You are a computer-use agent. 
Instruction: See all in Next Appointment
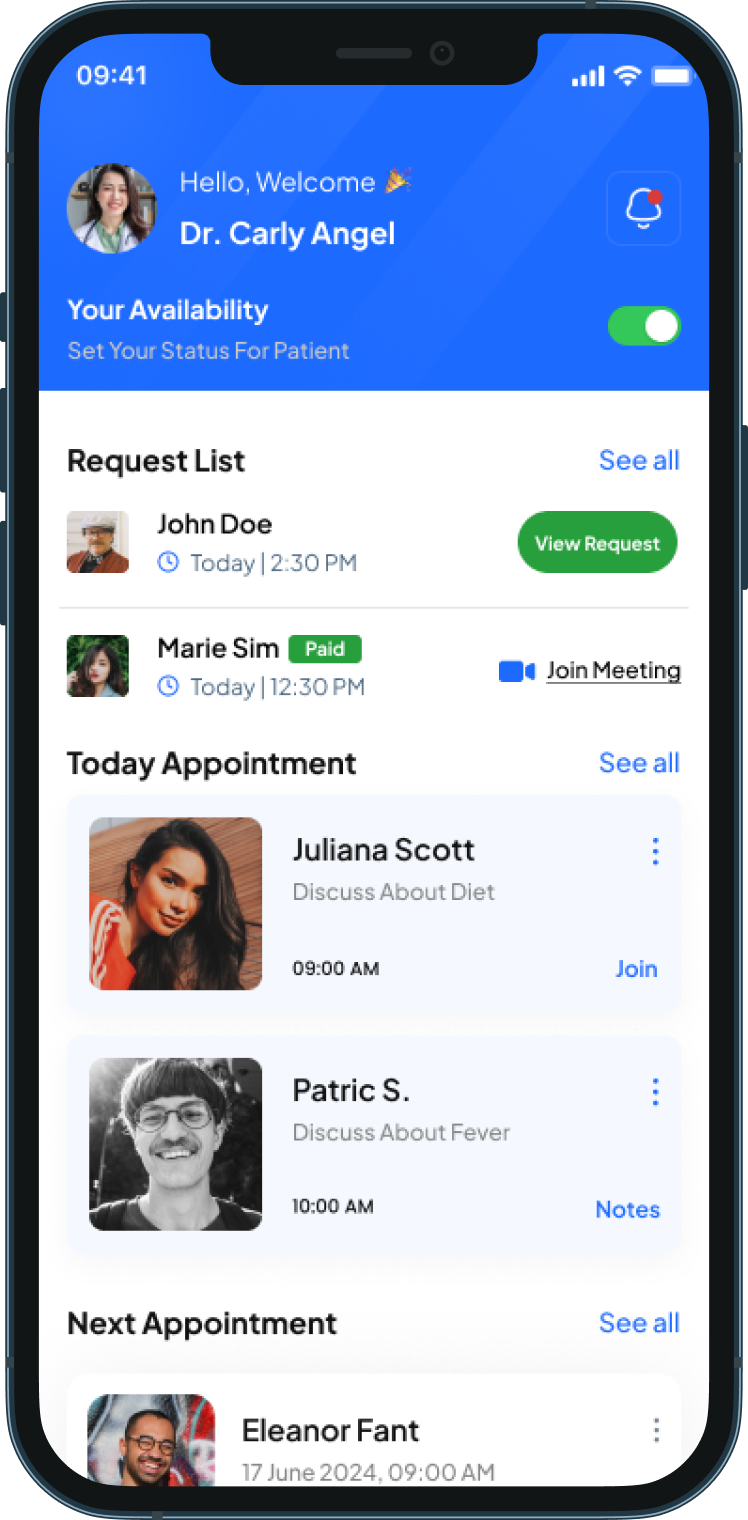tap(638, 1323)
